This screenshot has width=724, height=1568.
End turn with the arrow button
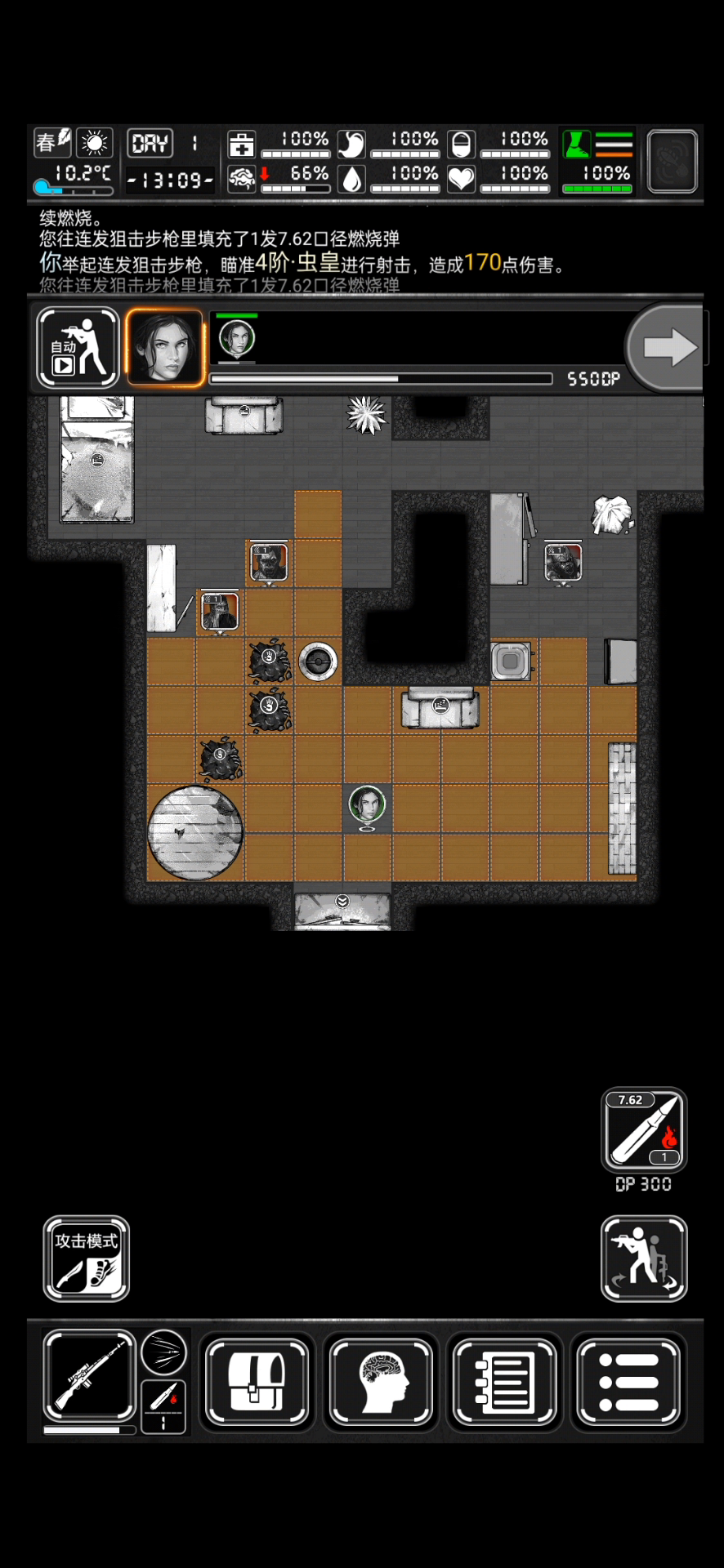[668, 348]
